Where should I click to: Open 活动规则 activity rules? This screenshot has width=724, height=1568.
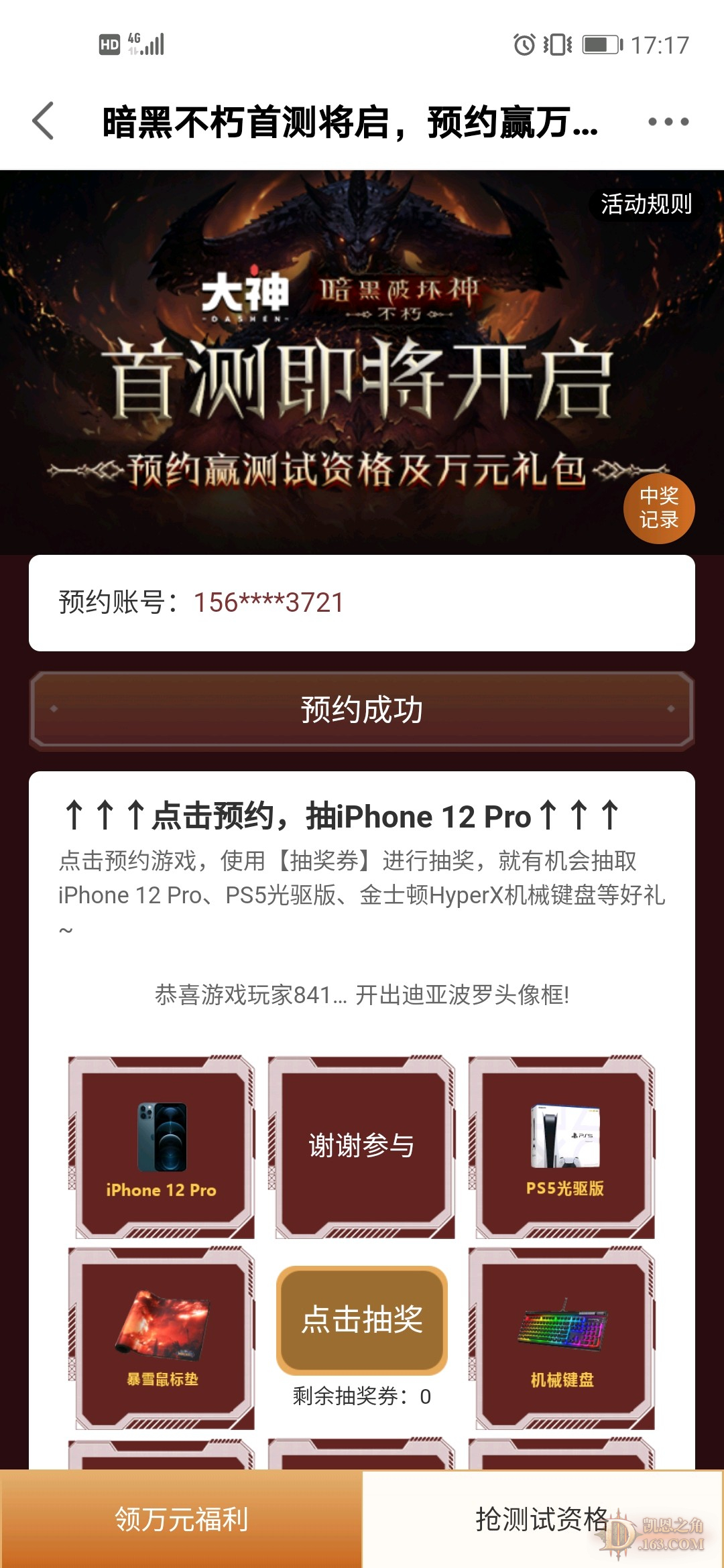(x=646, y=204)
